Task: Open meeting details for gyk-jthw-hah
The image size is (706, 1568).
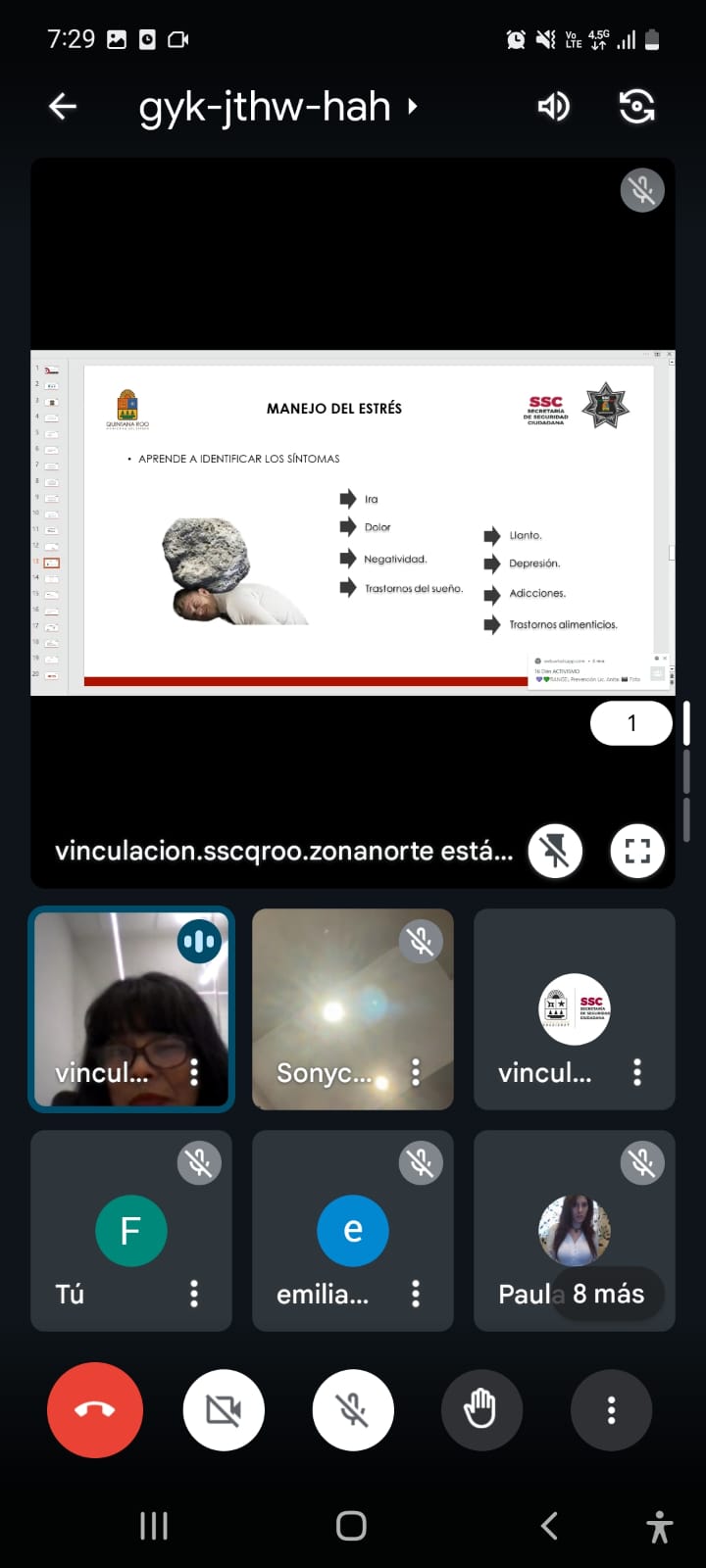Action: pos(278,106)
